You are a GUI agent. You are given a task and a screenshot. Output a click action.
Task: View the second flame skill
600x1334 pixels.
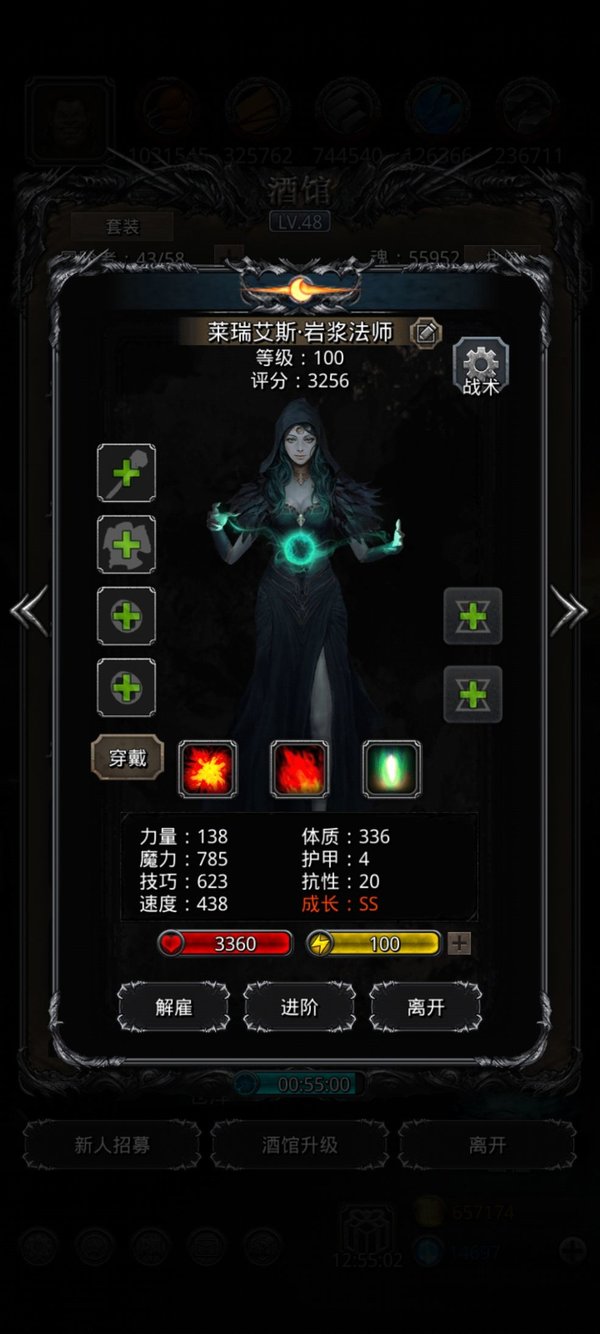300,769
